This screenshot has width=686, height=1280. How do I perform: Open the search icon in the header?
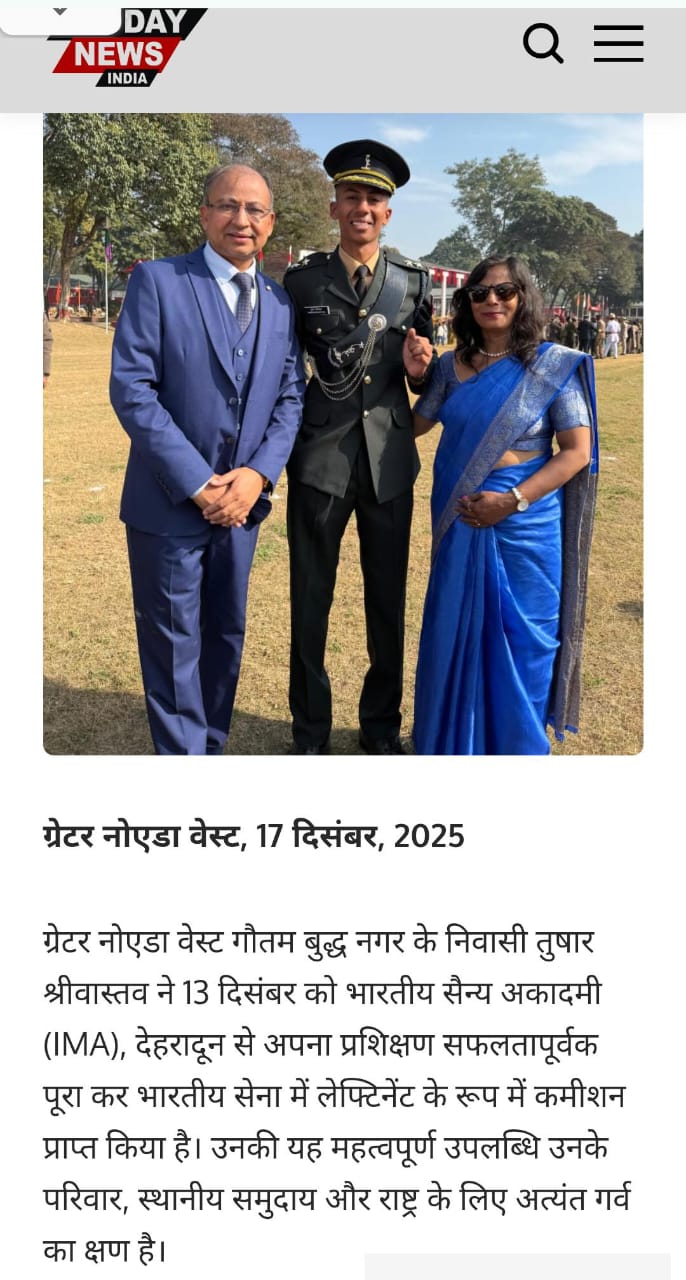coord(543,44)
